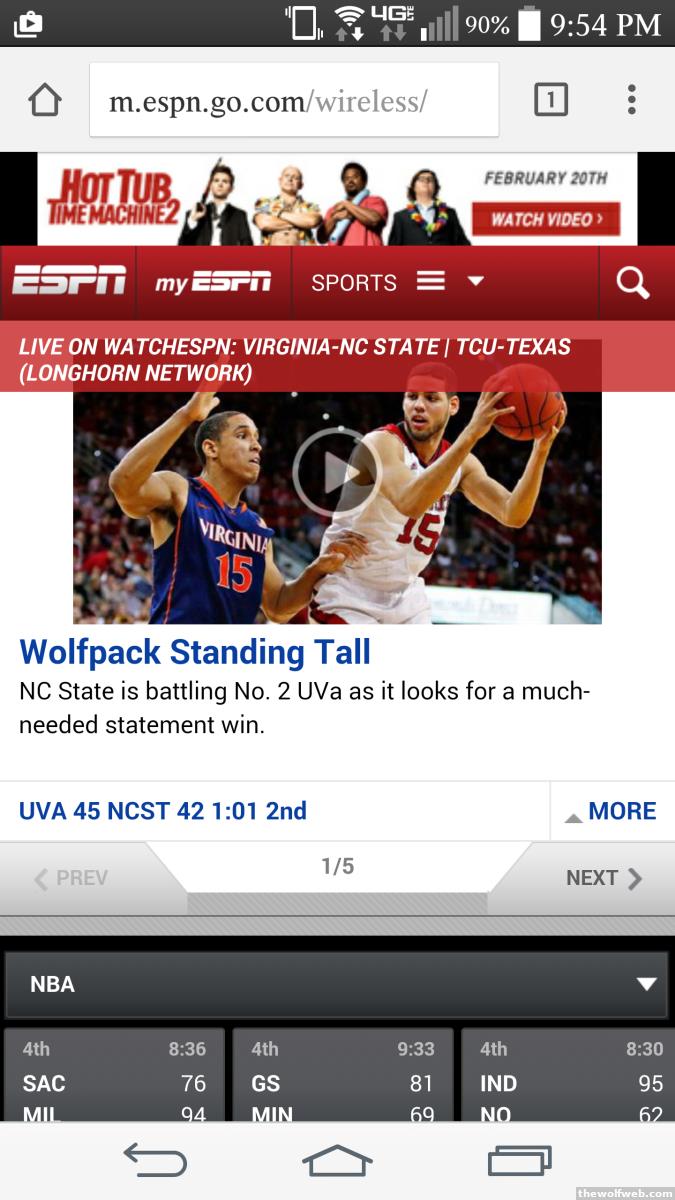Go to the browser home page
The width and height of the screenshot is (675, 1200).
(x=45, y=100)
